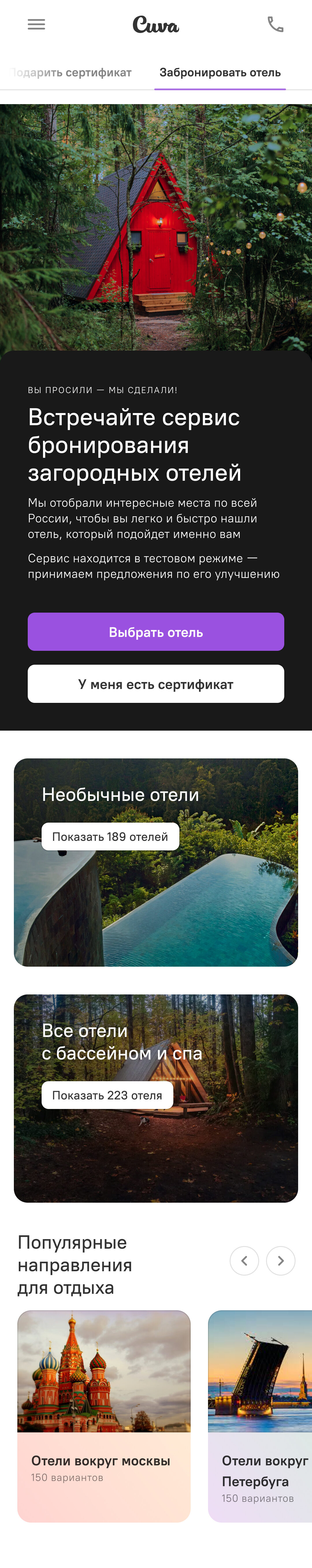Go to previous popular destination
This screenshot has height=1568, width=312.
(244, 1261)
